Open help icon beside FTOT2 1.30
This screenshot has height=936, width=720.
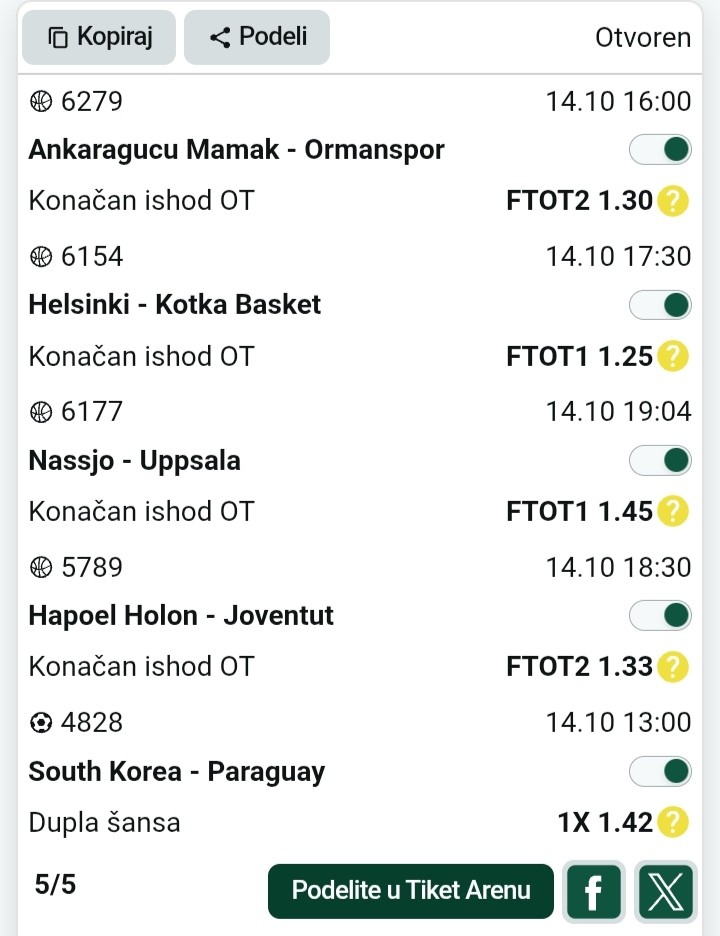pyautogui.click(x=674, y=202)
